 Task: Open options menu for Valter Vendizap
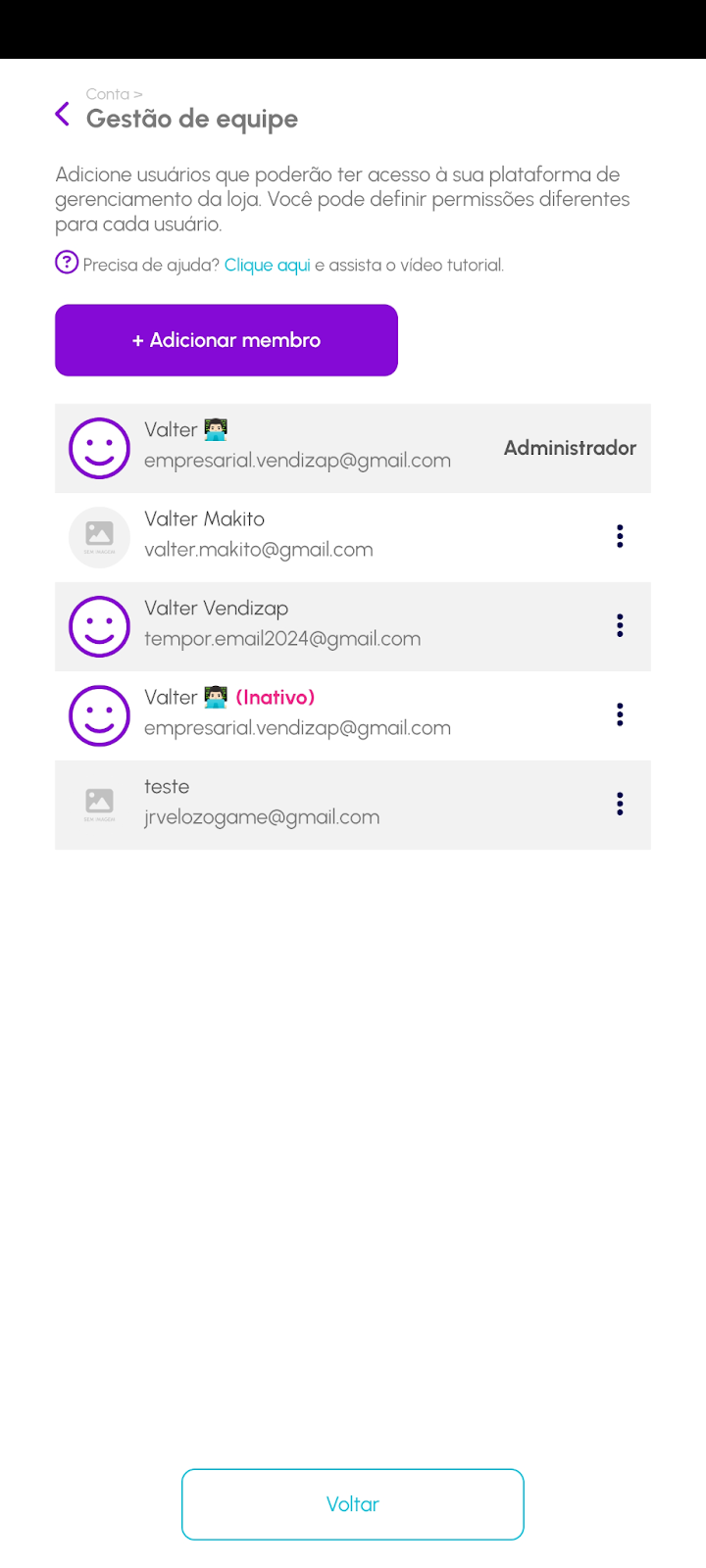point(620,625)
